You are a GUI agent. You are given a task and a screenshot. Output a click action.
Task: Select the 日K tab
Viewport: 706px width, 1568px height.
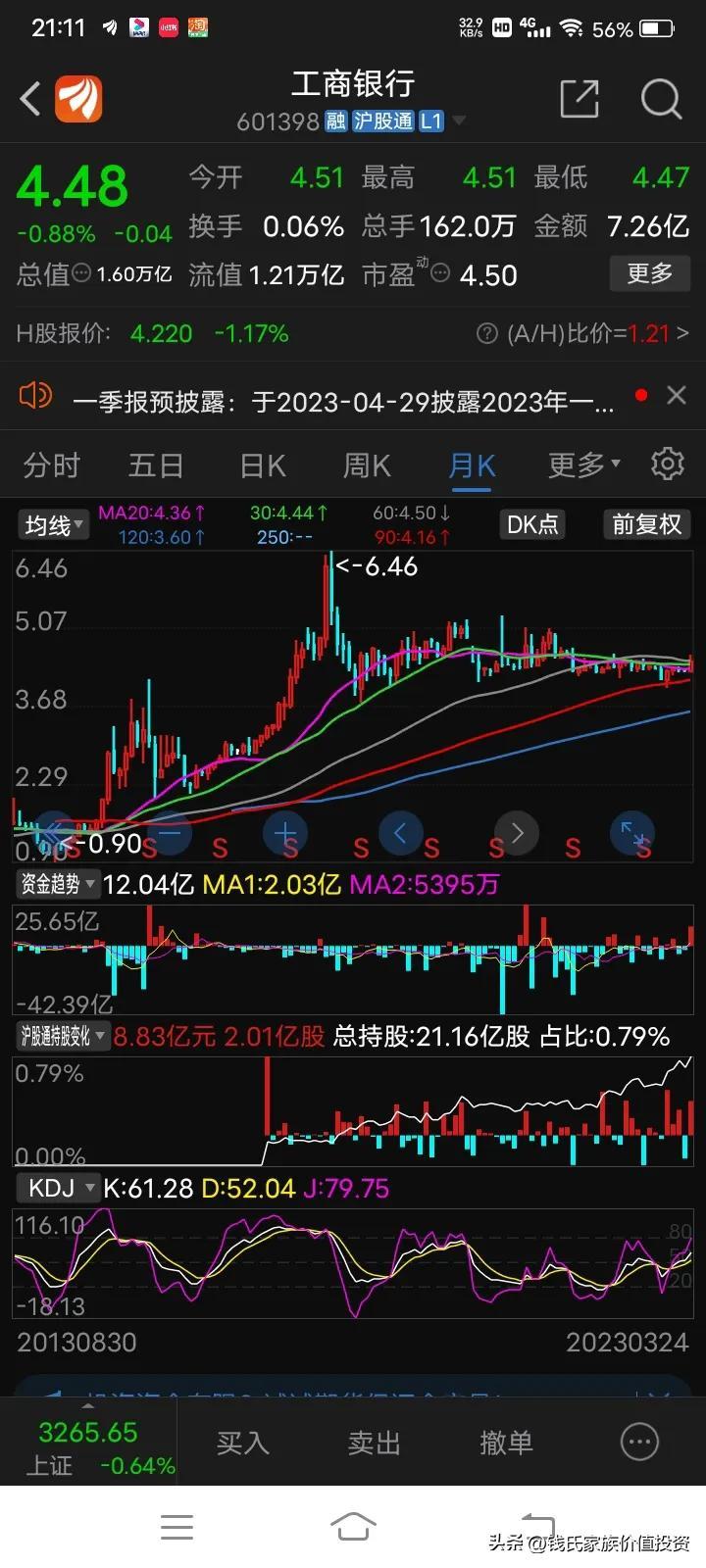263,465
